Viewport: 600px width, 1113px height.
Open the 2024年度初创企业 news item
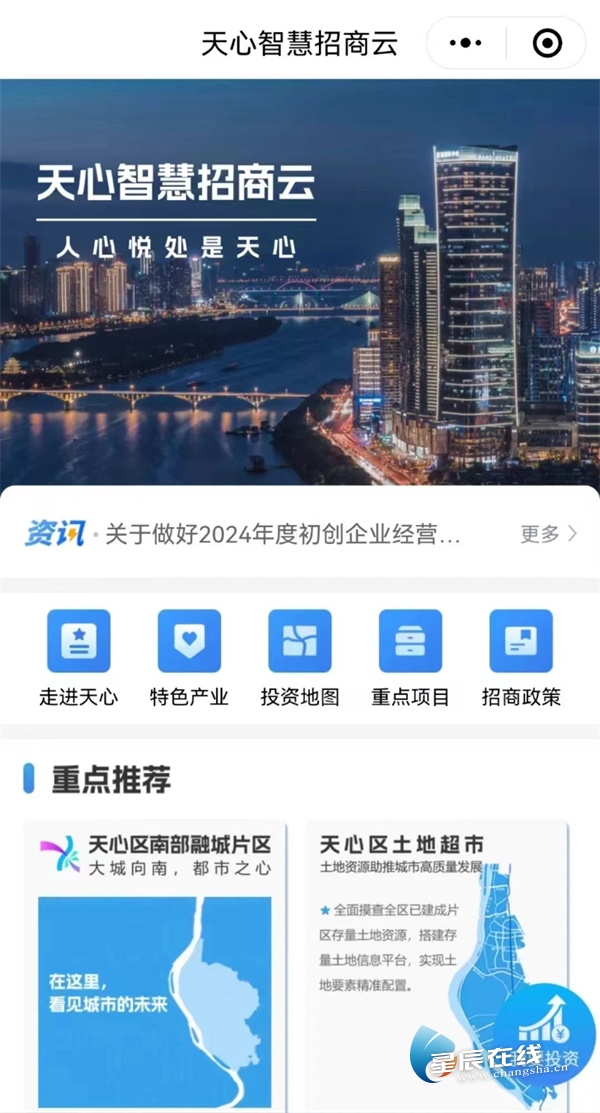[283, 535]
